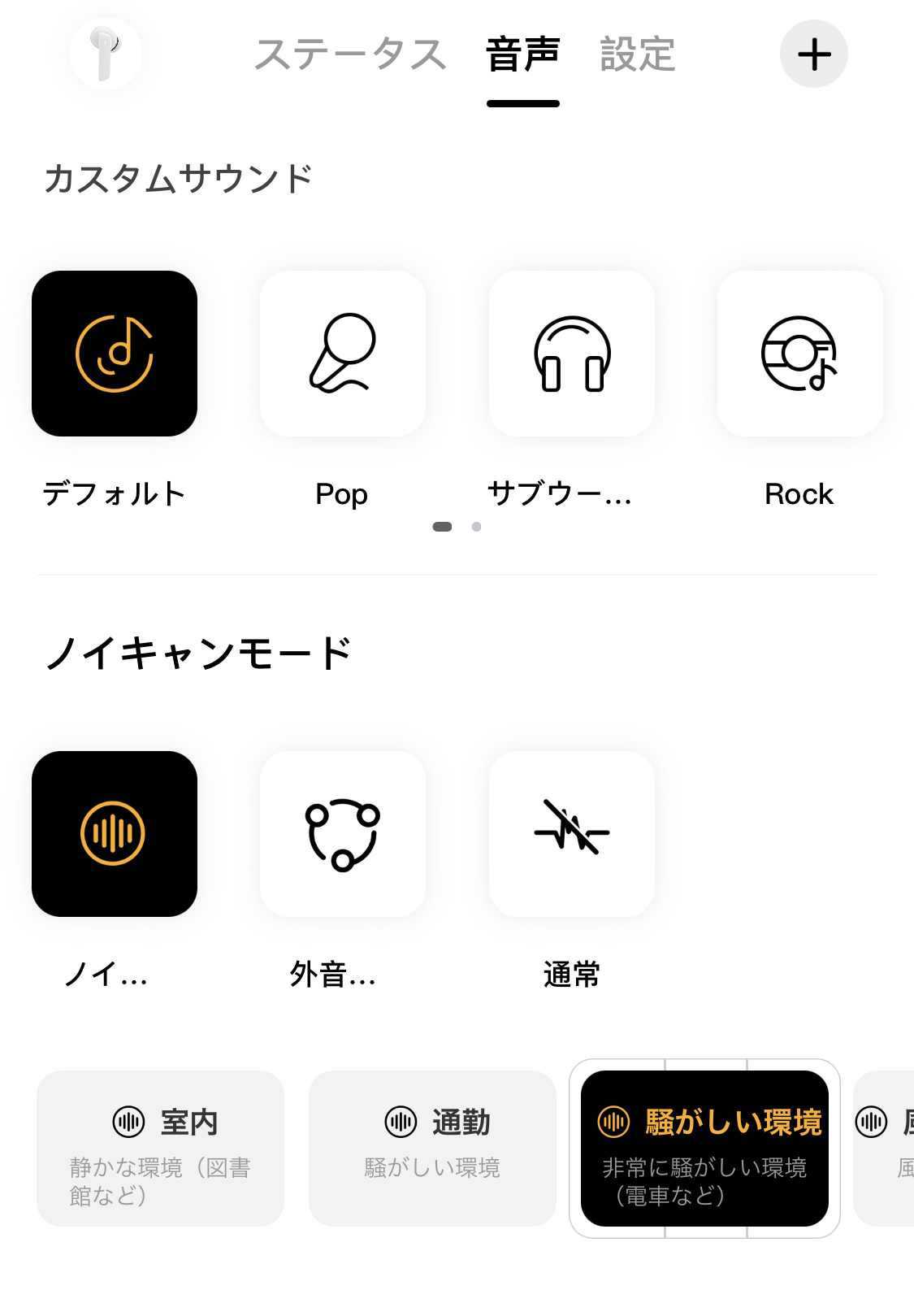Choose the 通勤 noise cancelling level

click(x=432, y=1148)
